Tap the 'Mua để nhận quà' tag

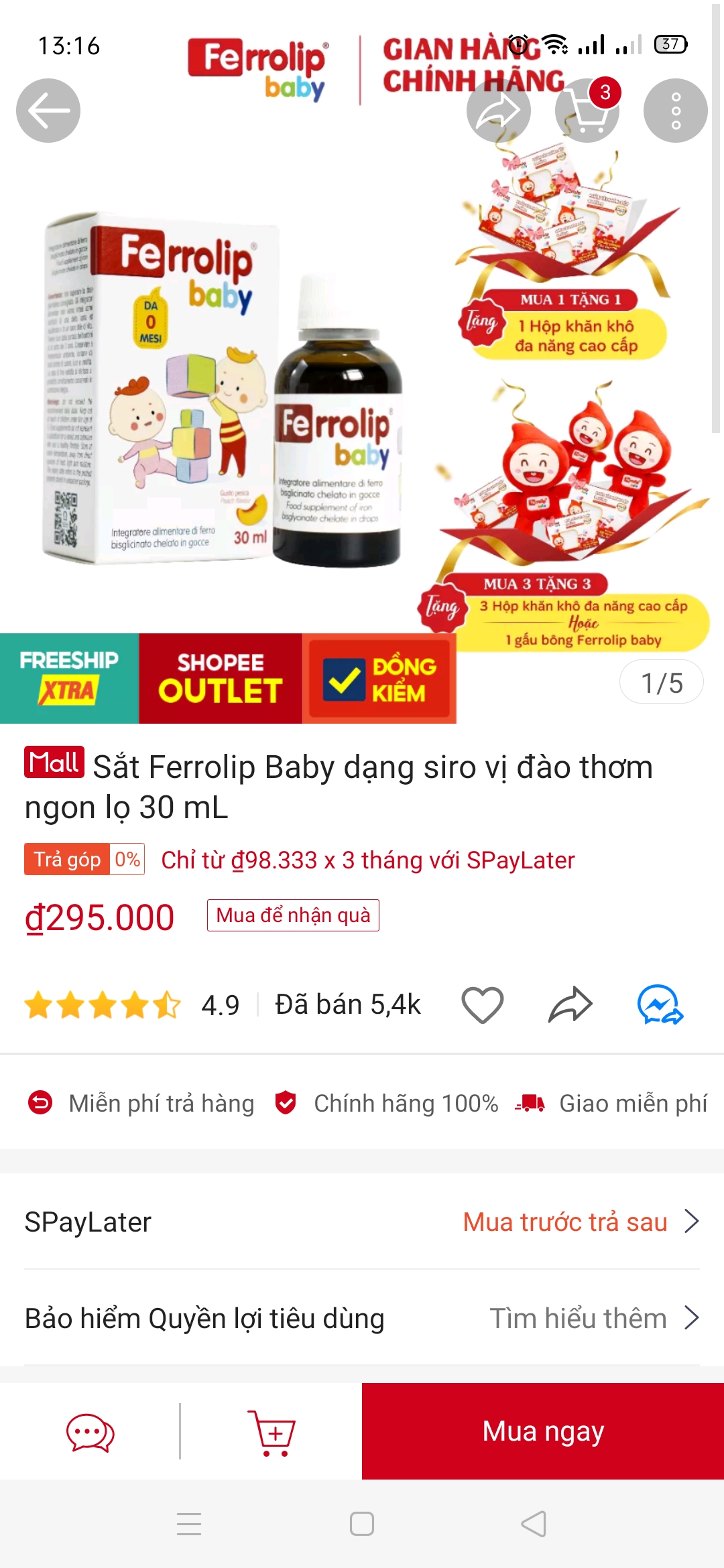293,915
